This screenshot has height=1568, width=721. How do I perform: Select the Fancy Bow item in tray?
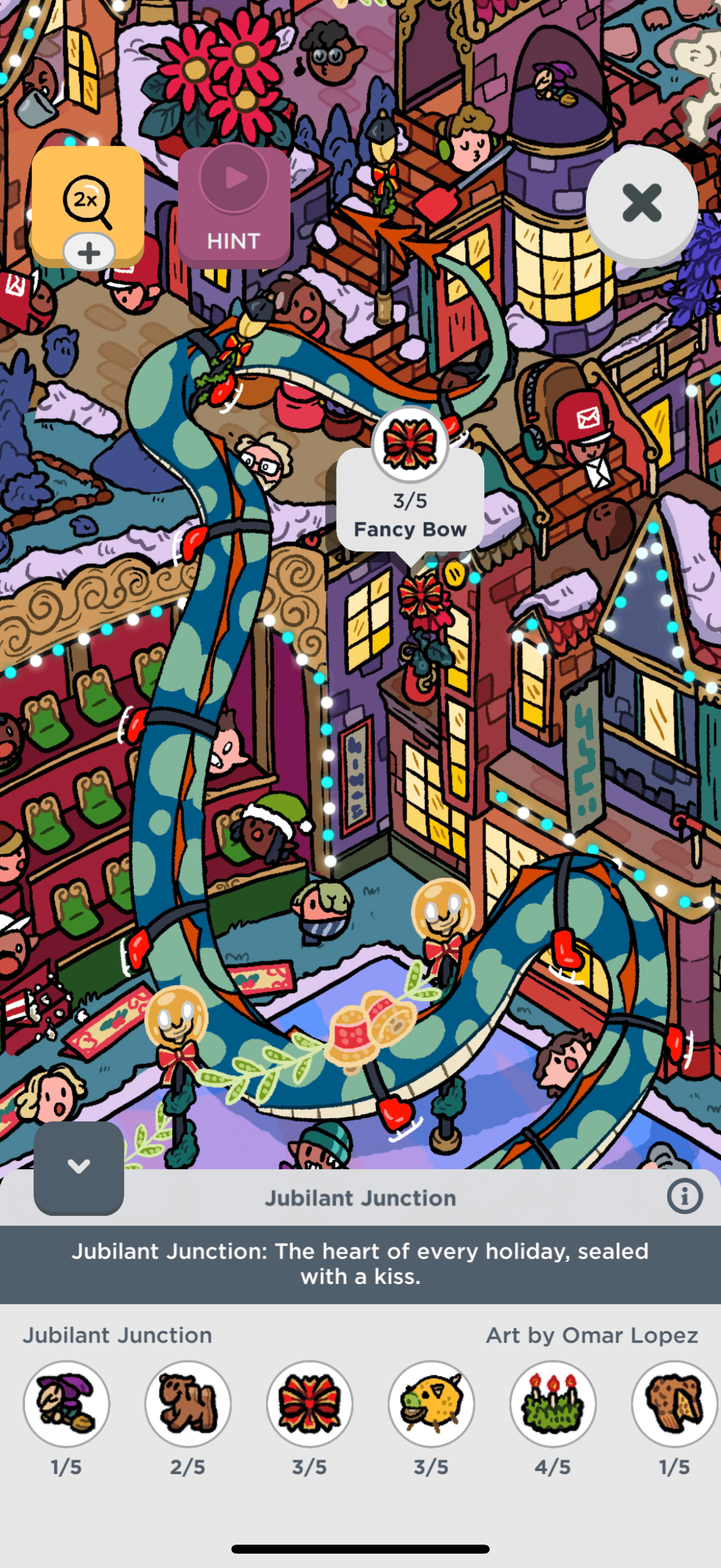[310, 1403]
